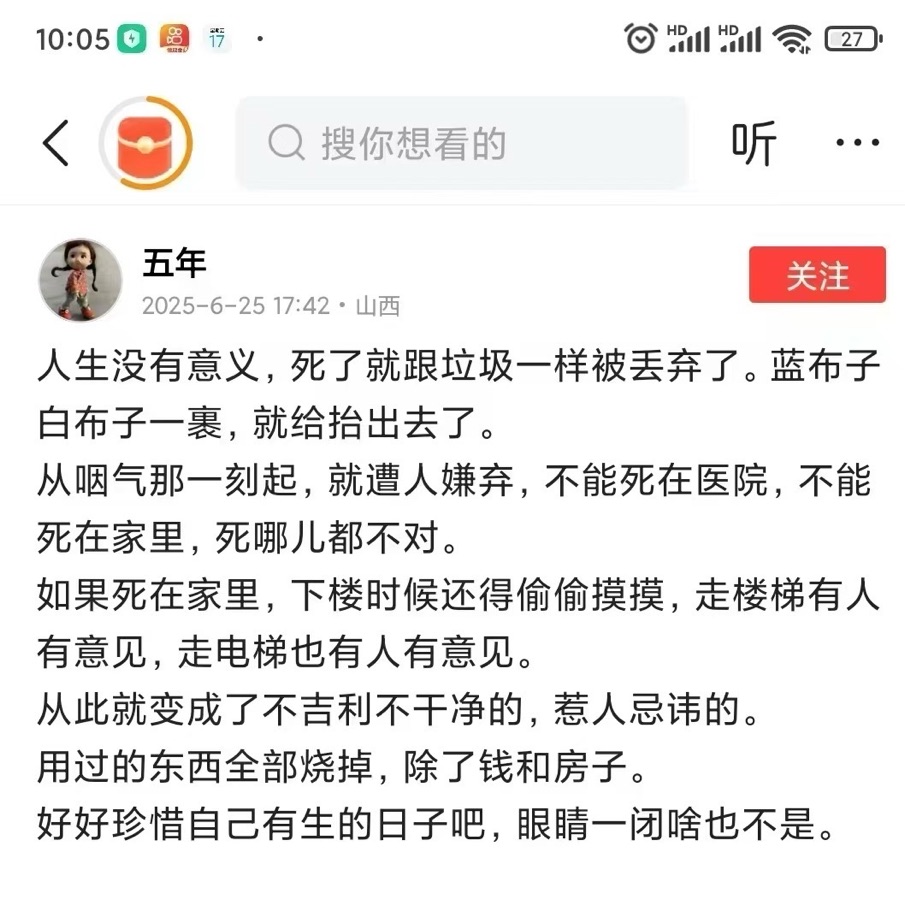
Task: Open 五年's profile avatar
Action: (81, 279)
